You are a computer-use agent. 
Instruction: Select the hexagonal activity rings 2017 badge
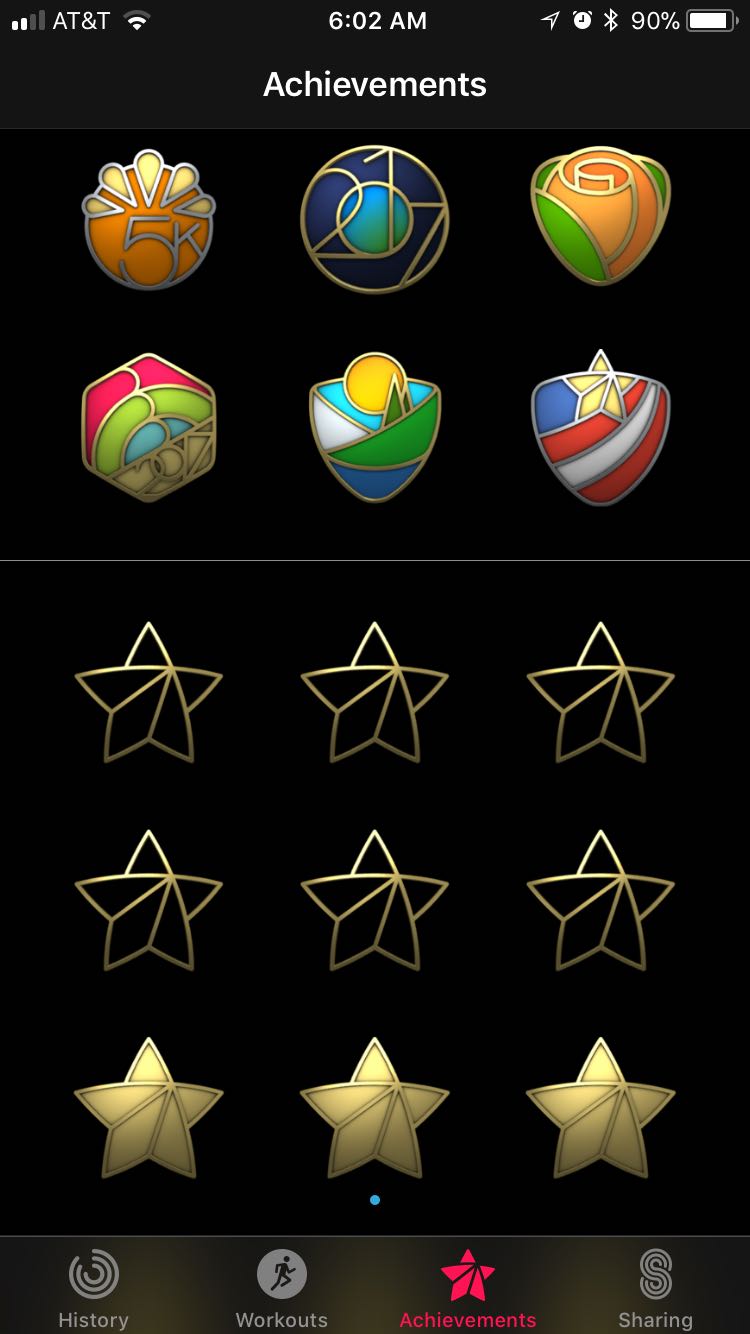pyautogui.click(x=149, y=426)
